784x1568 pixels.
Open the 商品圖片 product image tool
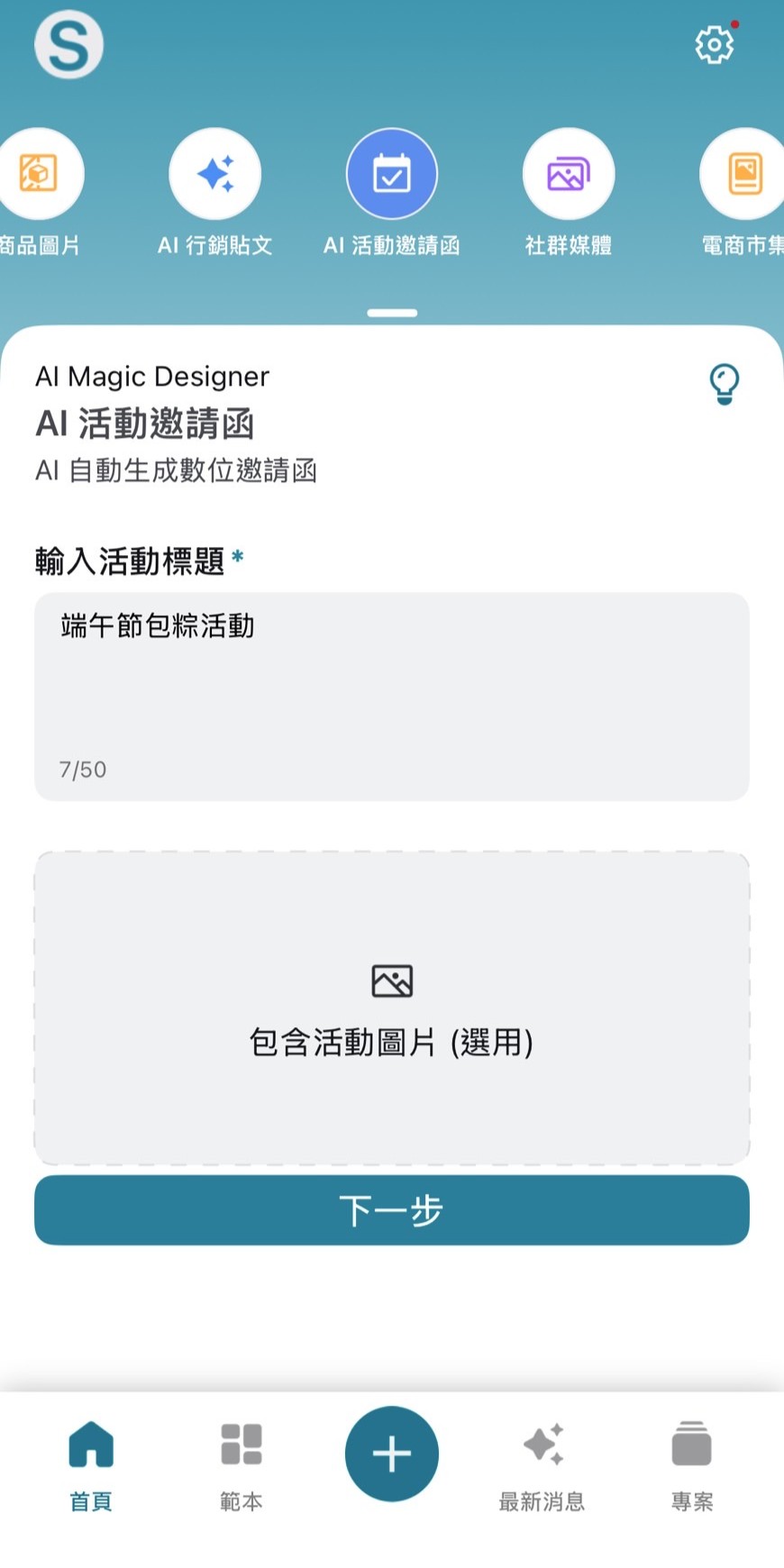pos(42,173)
